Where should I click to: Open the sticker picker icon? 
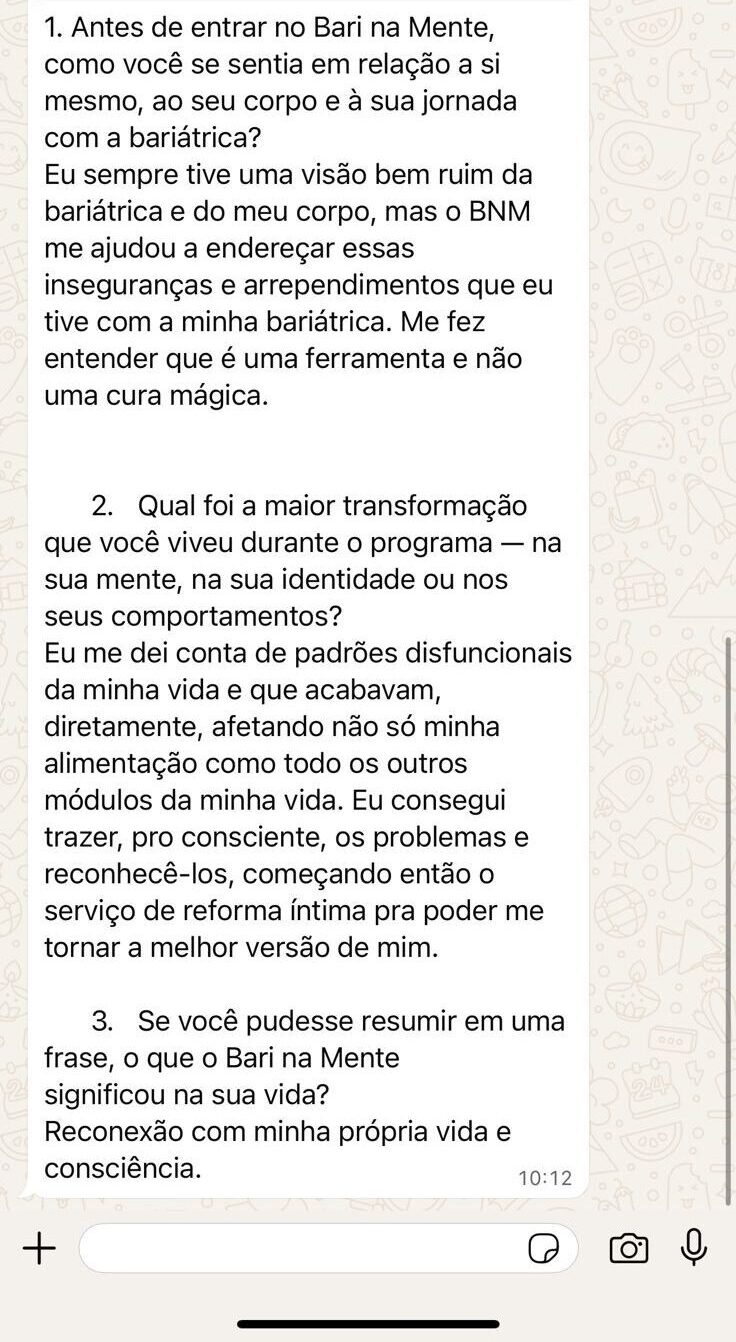tap(544, 1248)
